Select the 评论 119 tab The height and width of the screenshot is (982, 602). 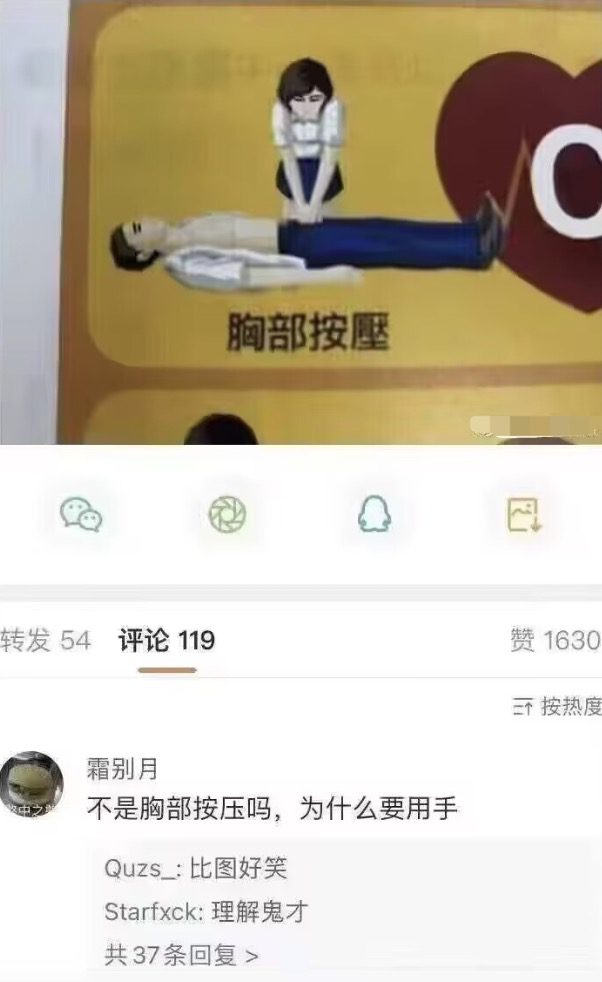pos(167,641)
